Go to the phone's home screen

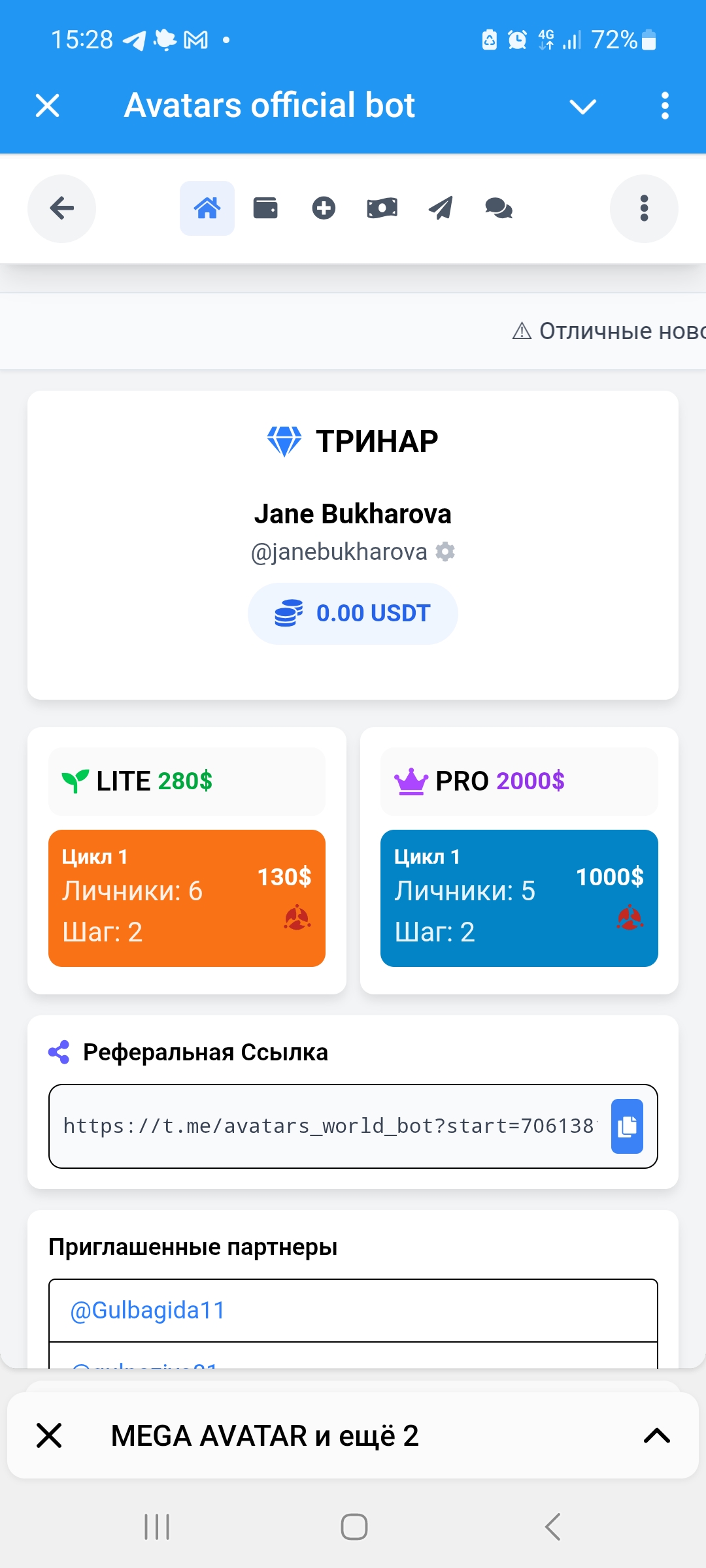tap(354, 1527)
